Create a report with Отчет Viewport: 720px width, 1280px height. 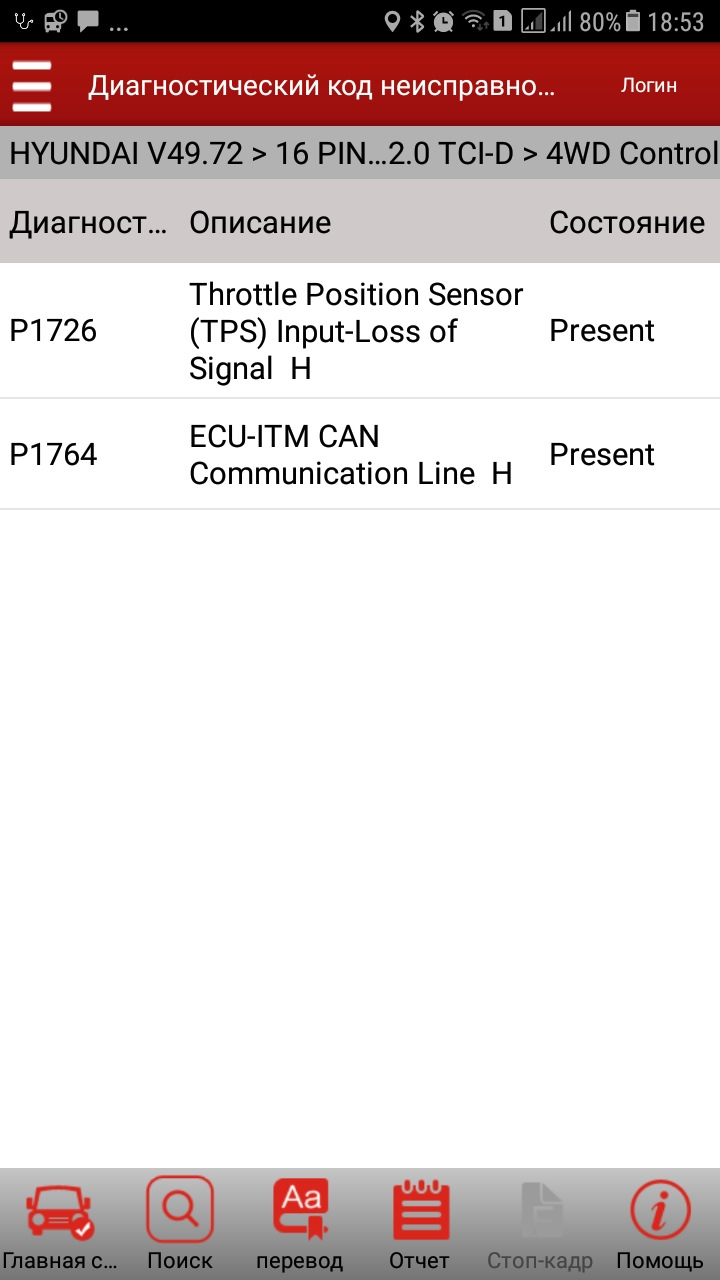click(419, 1224)
